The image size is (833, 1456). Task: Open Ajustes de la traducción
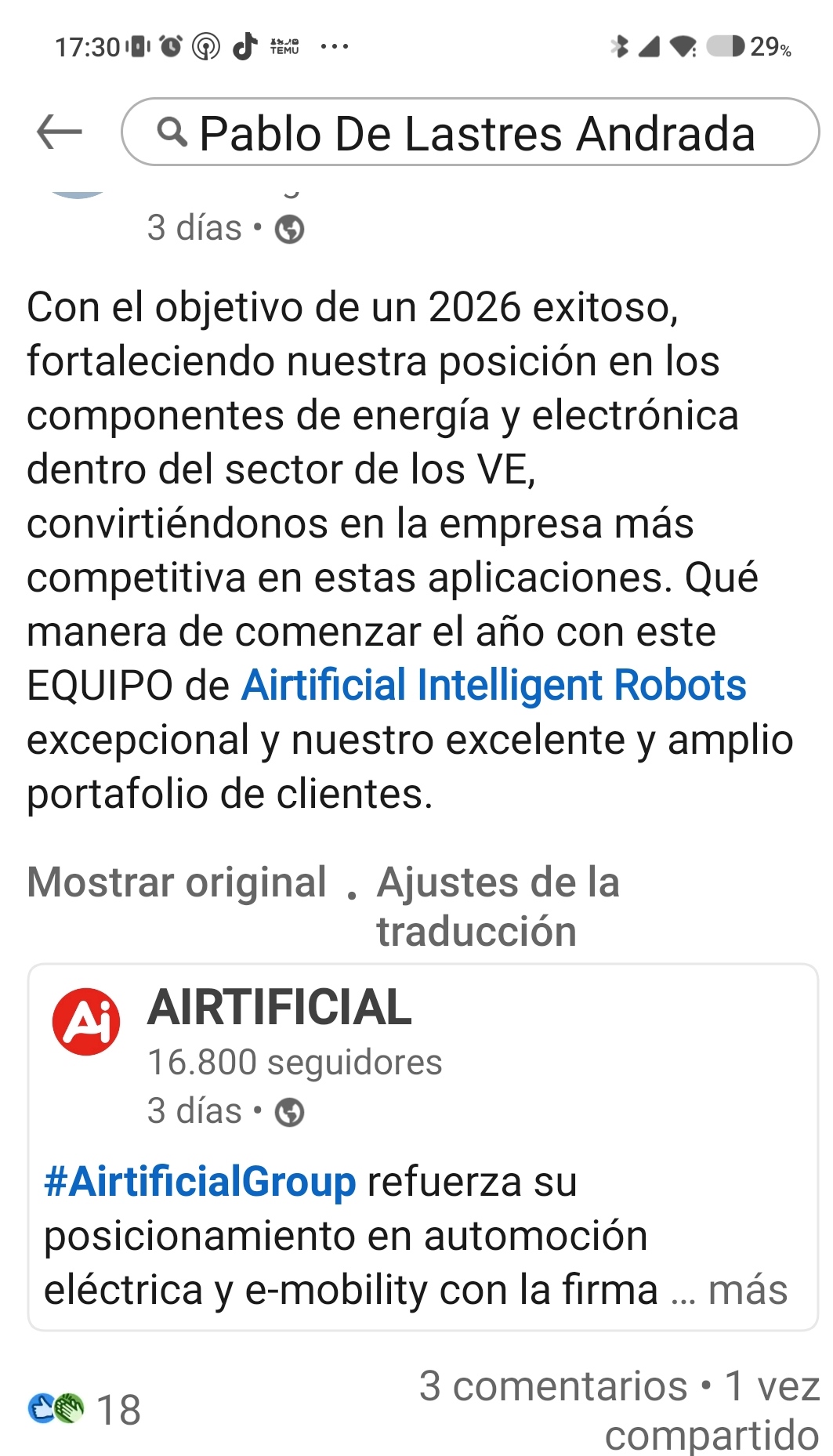click(498, 906)
